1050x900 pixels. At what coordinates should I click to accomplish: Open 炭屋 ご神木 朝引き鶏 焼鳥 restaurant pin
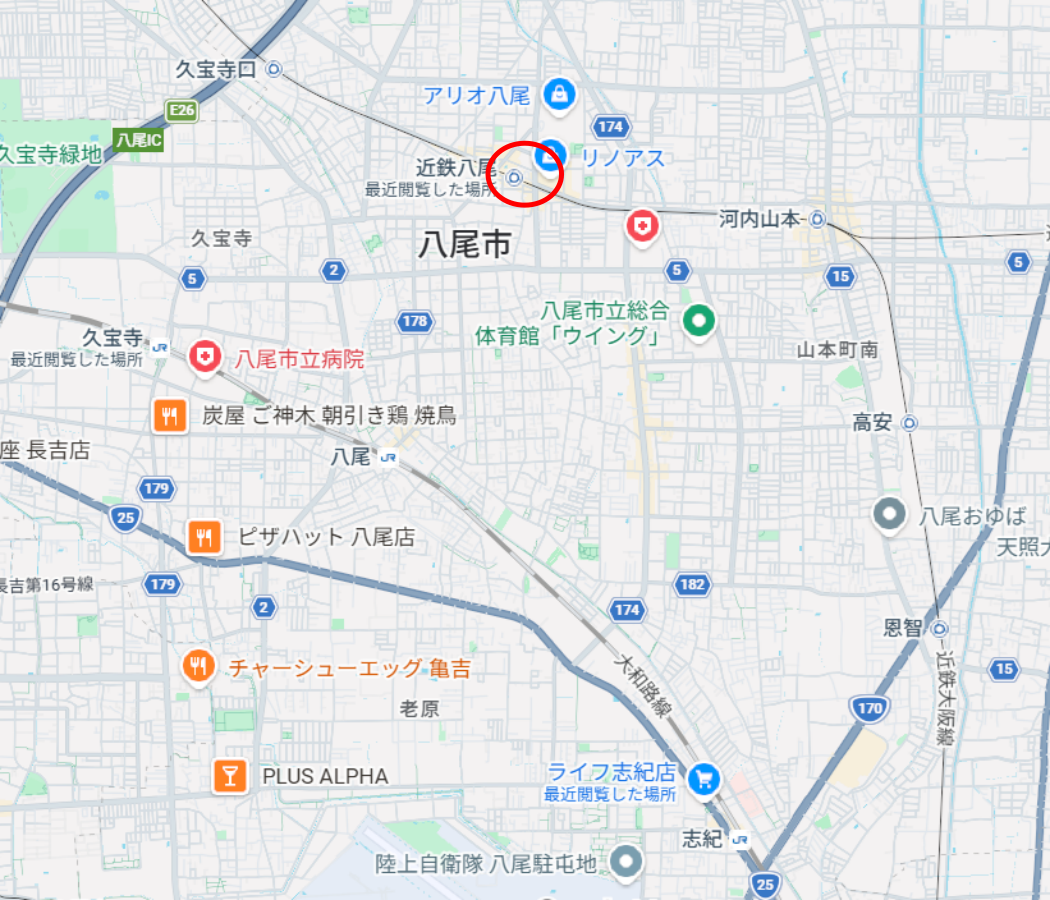(169, 416)
